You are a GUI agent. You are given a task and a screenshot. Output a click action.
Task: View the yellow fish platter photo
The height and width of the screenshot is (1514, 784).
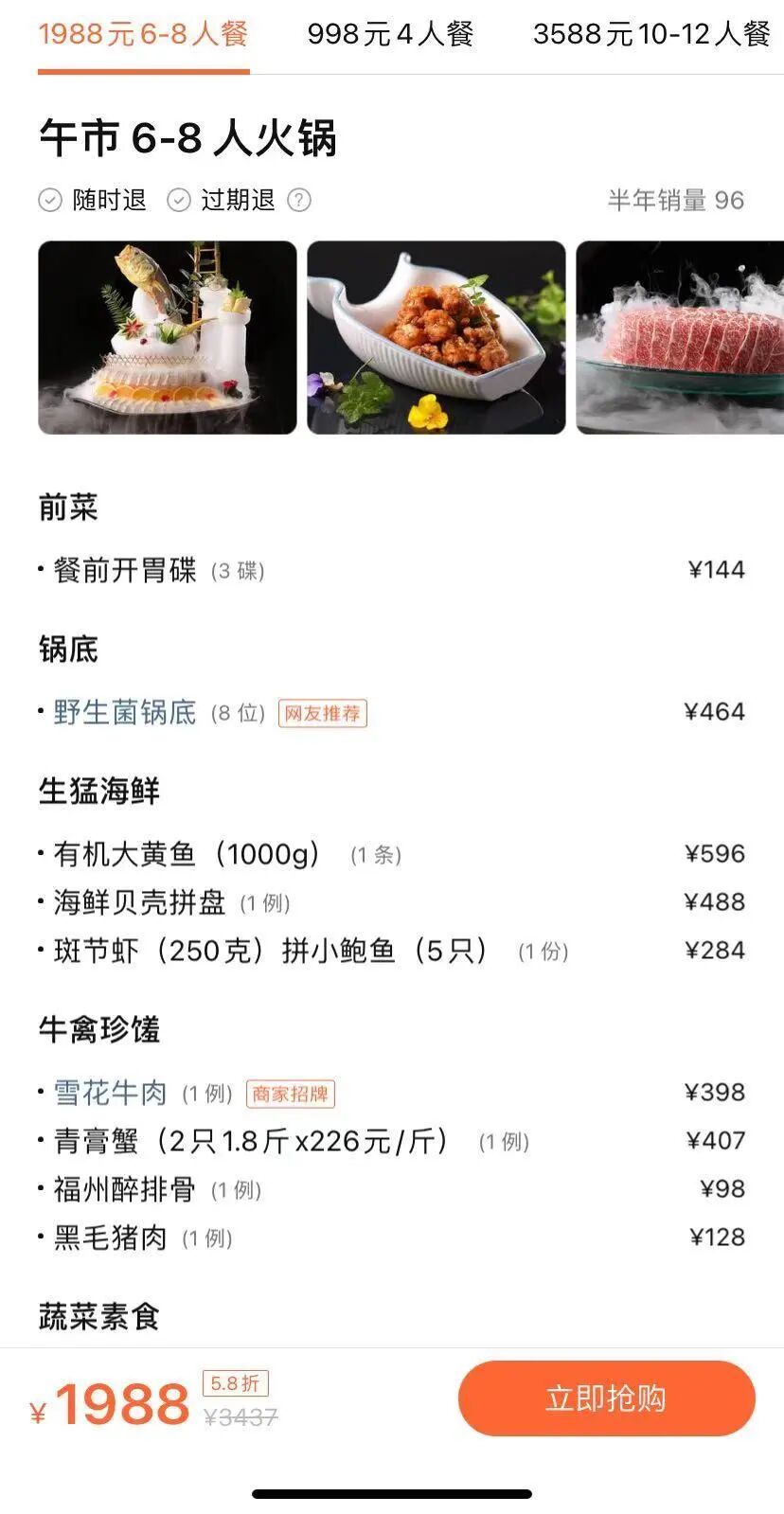point(168,337)
